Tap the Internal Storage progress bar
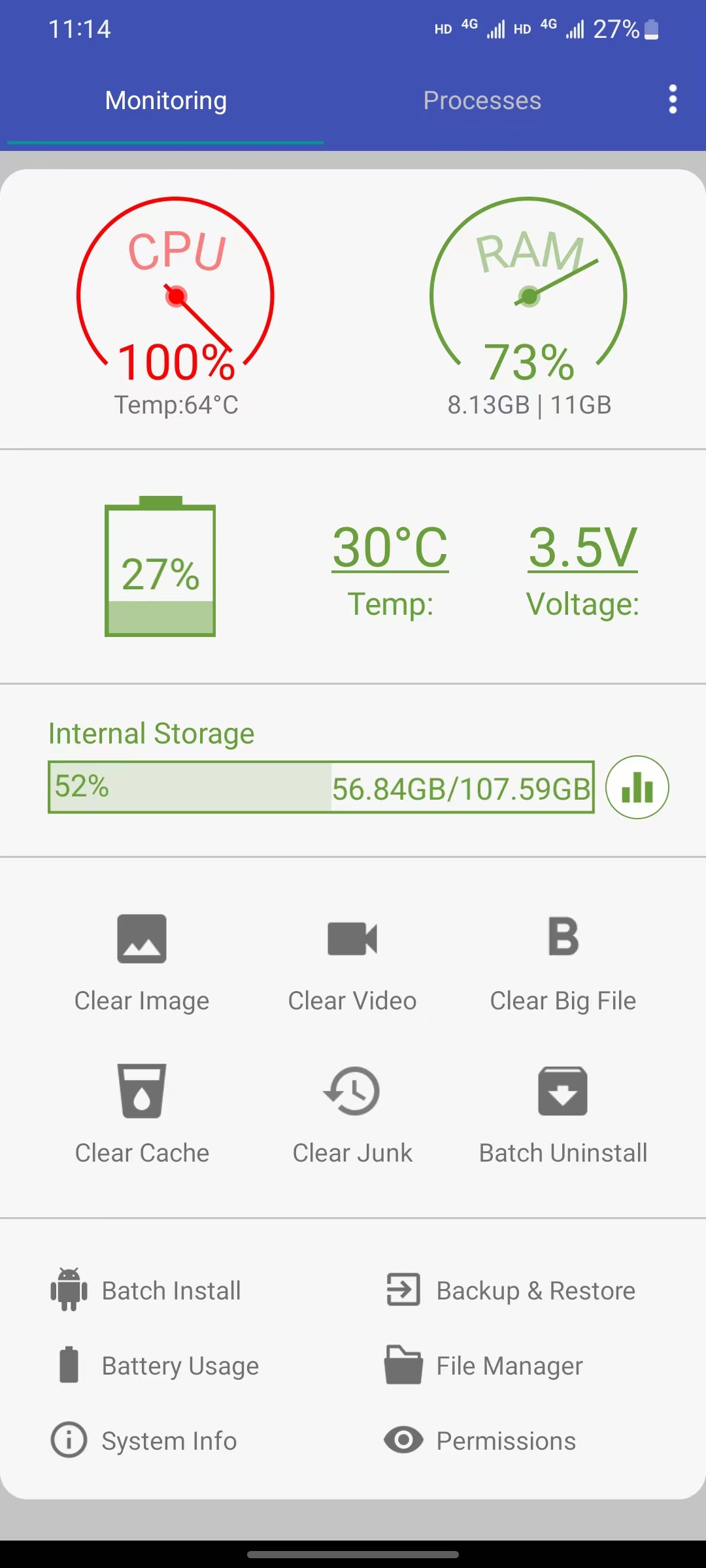The width and height of the screenshot is (706, 1568). pyautogui.click(x=320, y=788)
